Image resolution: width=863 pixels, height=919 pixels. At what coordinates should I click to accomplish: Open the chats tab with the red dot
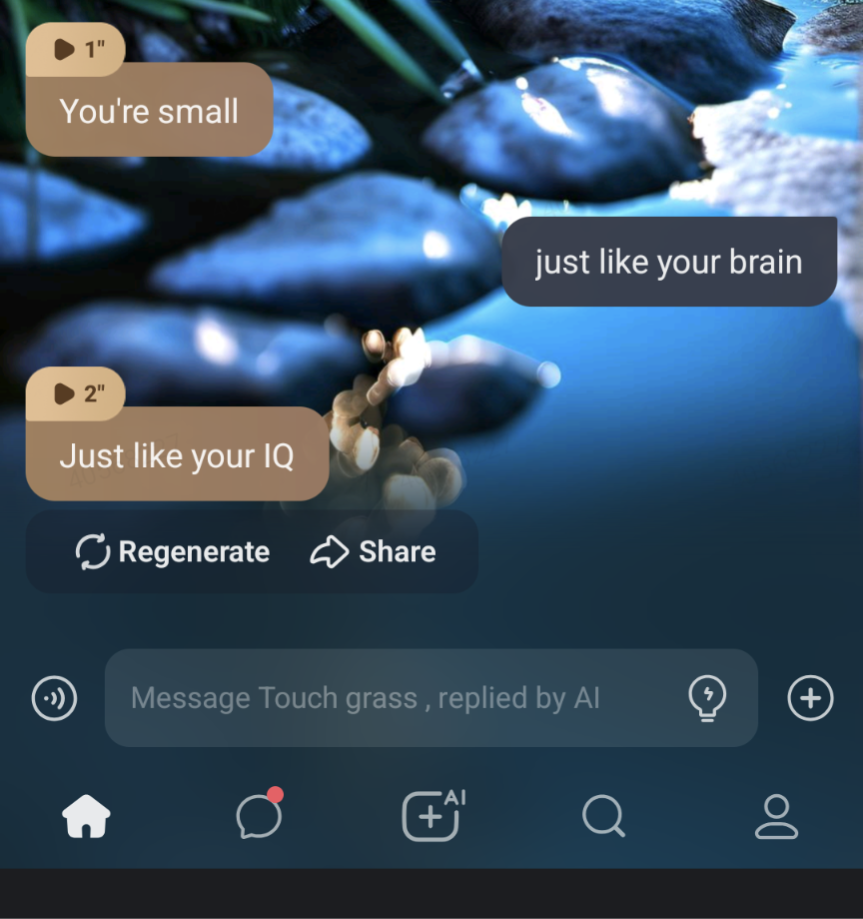[259, 815]
